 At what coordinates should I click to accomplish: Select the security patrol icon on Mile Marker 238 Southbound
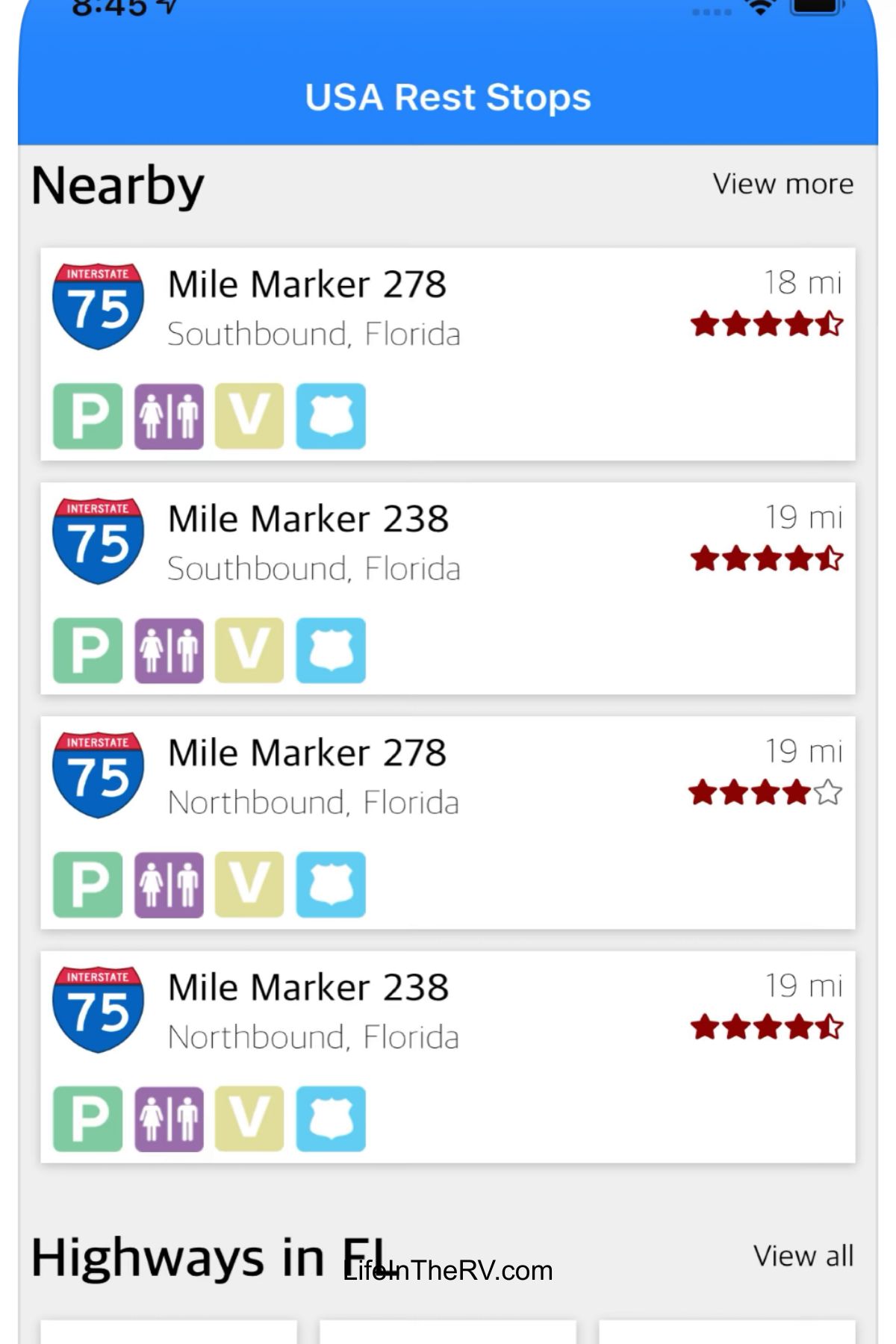tap(331, 650)
